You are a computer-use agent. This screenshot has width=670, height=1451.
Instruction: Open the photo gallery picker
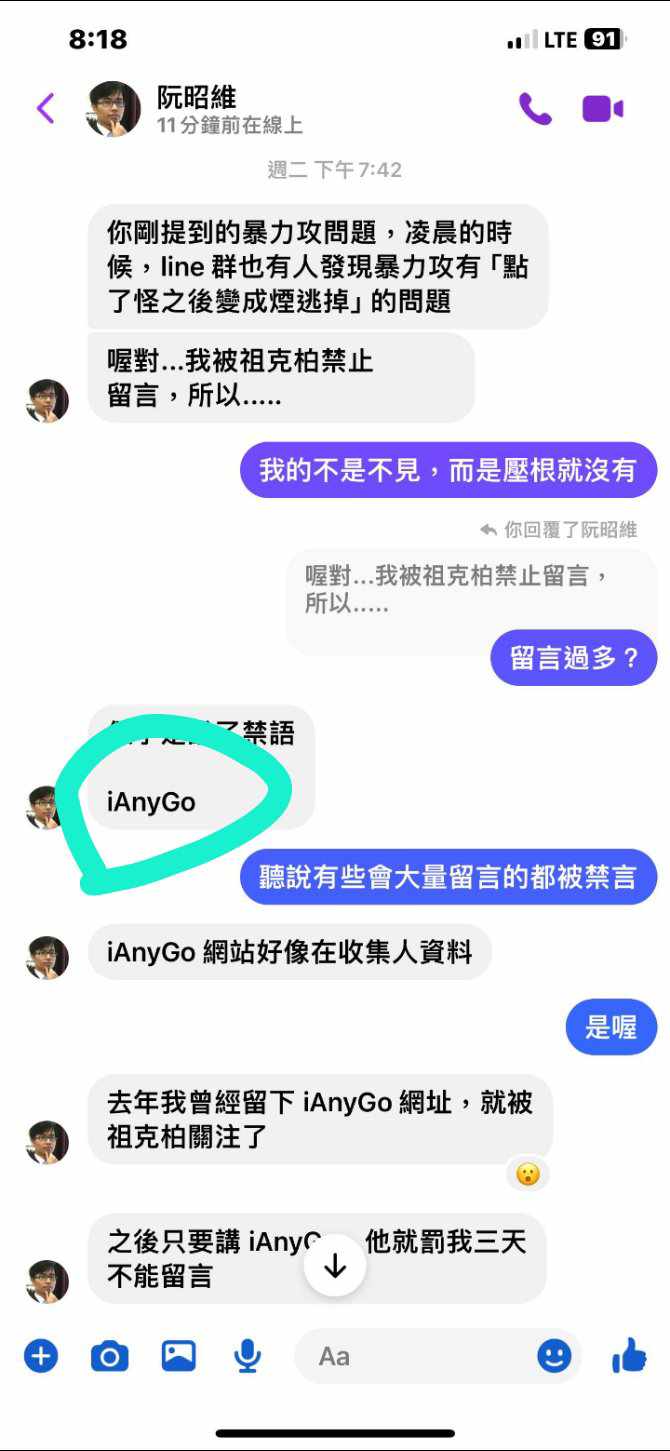pos(179,1356)
